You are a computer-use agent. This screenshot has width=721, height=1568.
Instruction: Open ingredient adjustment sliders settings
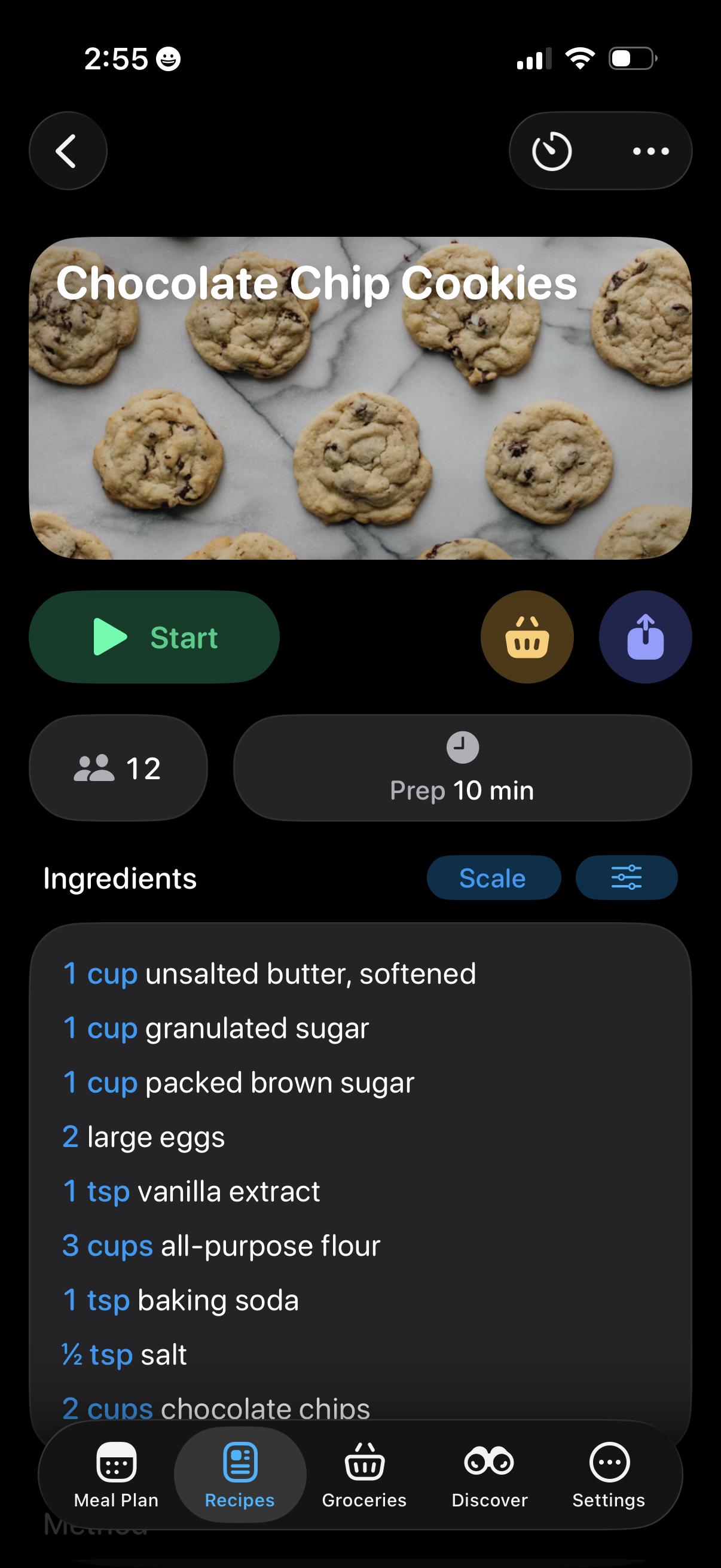[626, 878]
